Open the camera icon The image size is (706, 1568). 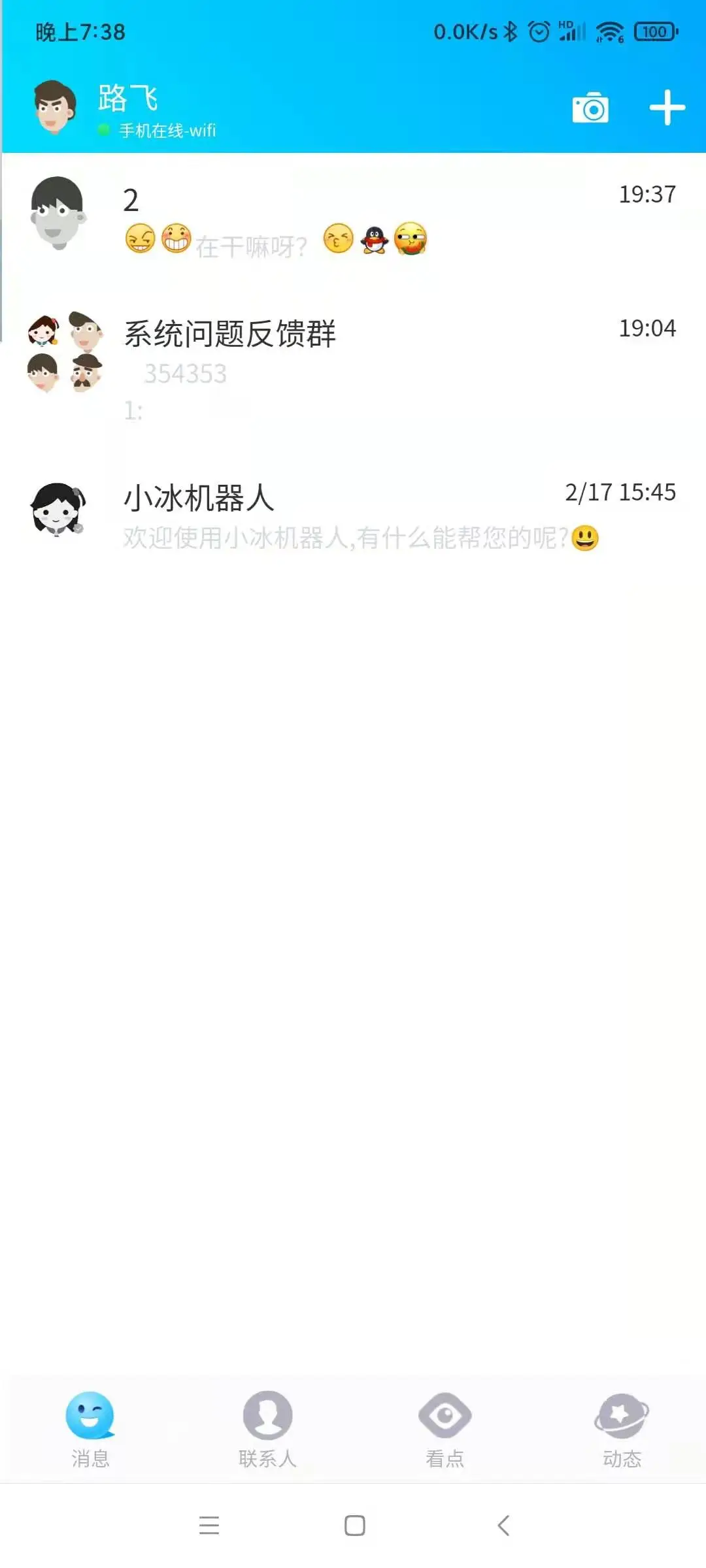(x=590, y=108)
